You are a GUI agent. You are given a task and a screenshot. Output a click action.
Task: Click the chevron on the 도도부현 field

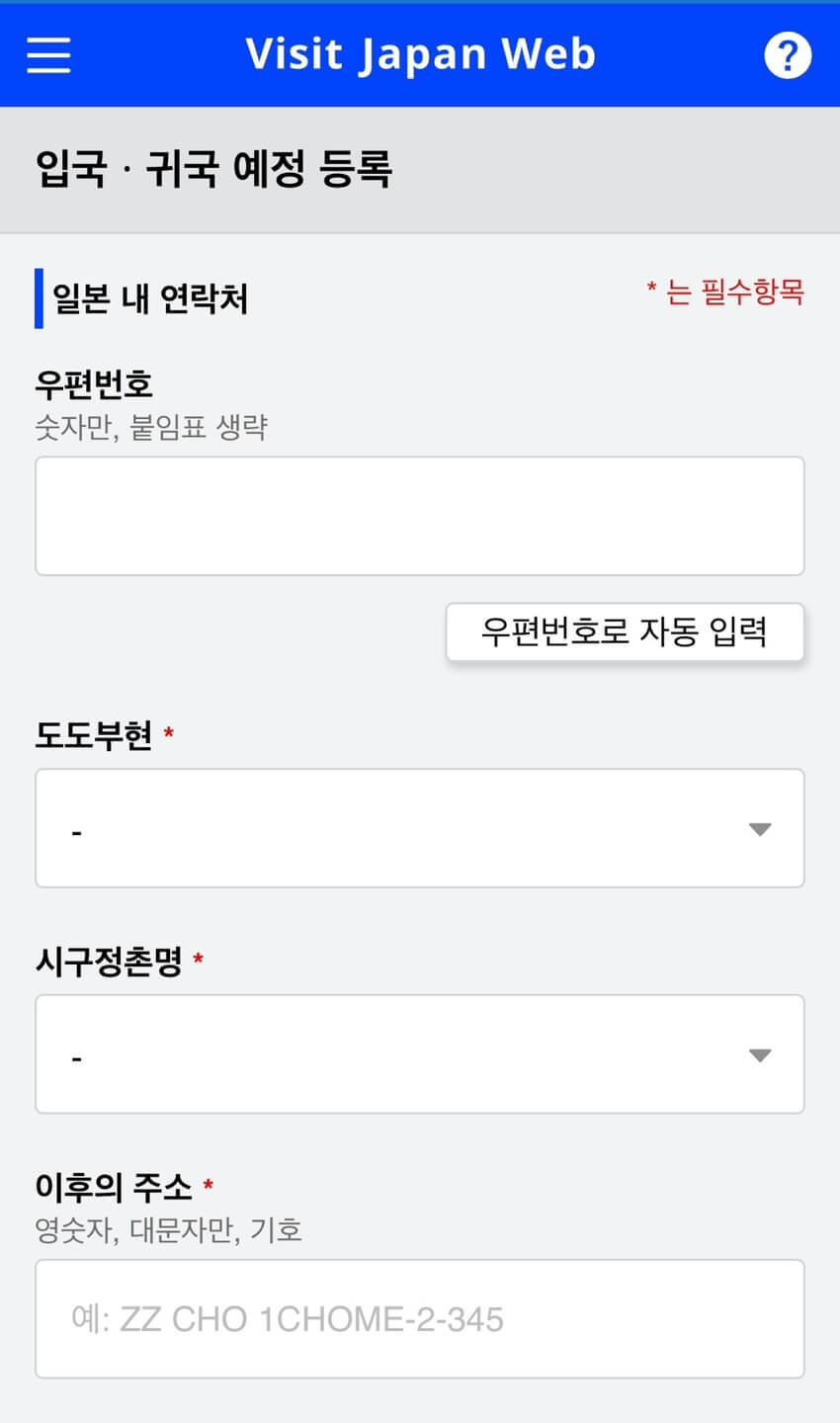click(x=759, y=828)
